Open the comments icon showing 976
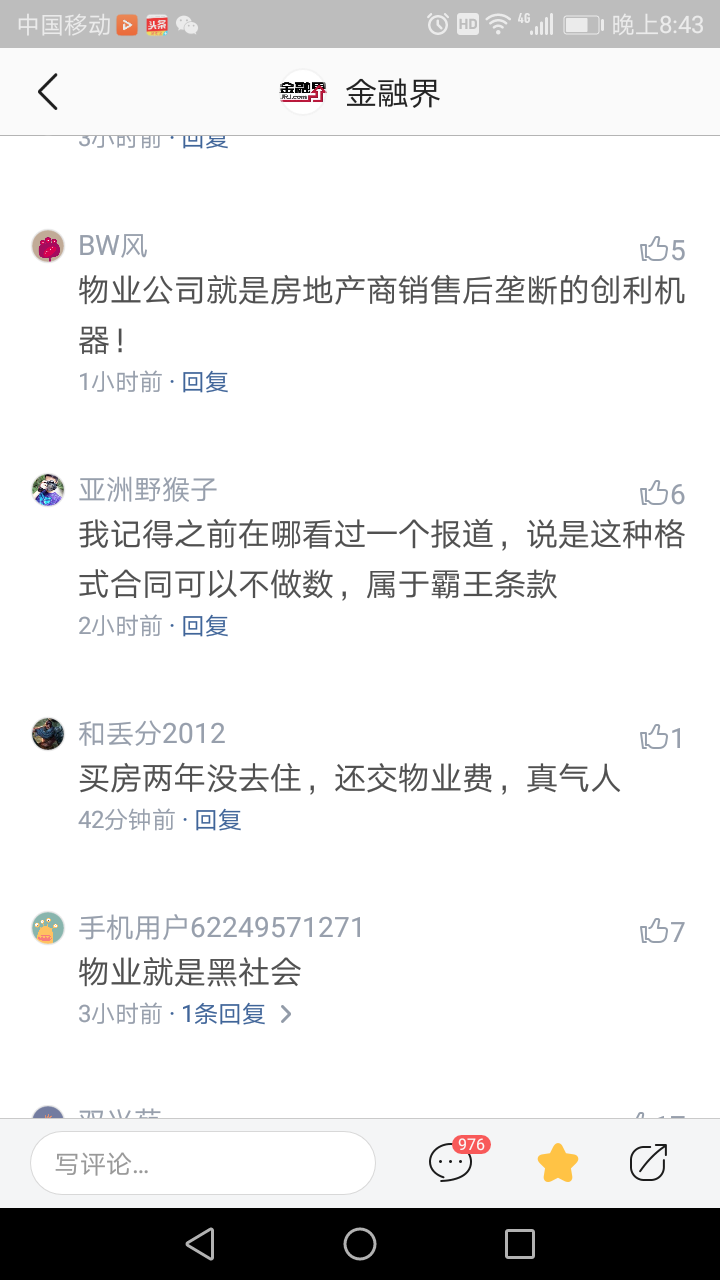Image resolution: width=720 pixels, height=1280 pixels. [x=452, y=1162]
